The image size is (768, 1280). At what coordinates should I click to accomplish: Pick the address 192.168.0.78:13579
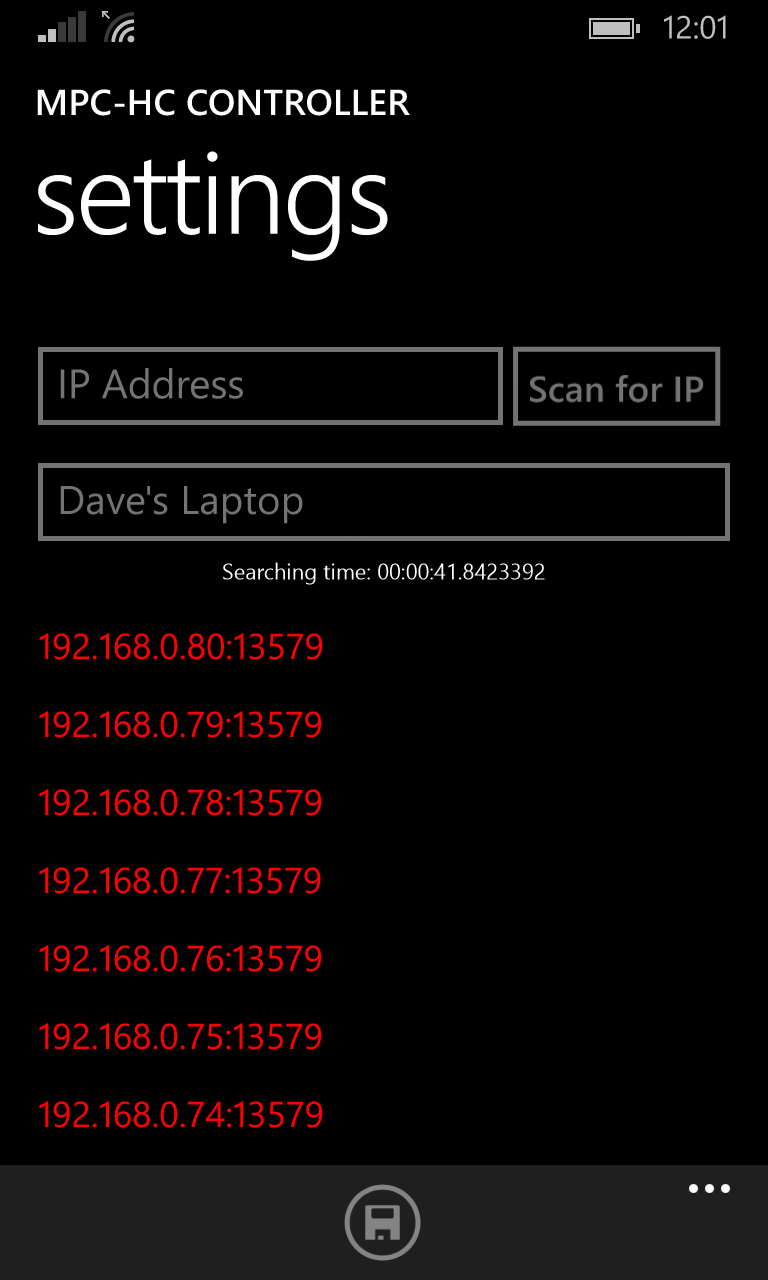point(181,803)
